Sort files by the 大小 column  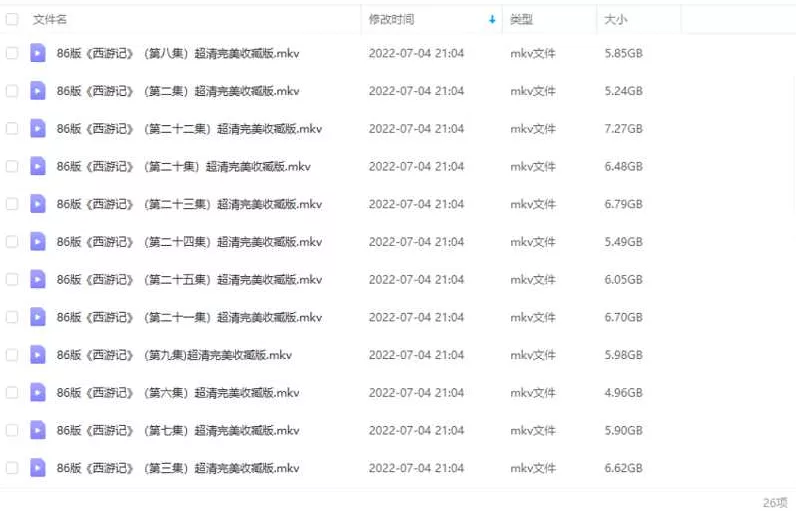(615, 19)
